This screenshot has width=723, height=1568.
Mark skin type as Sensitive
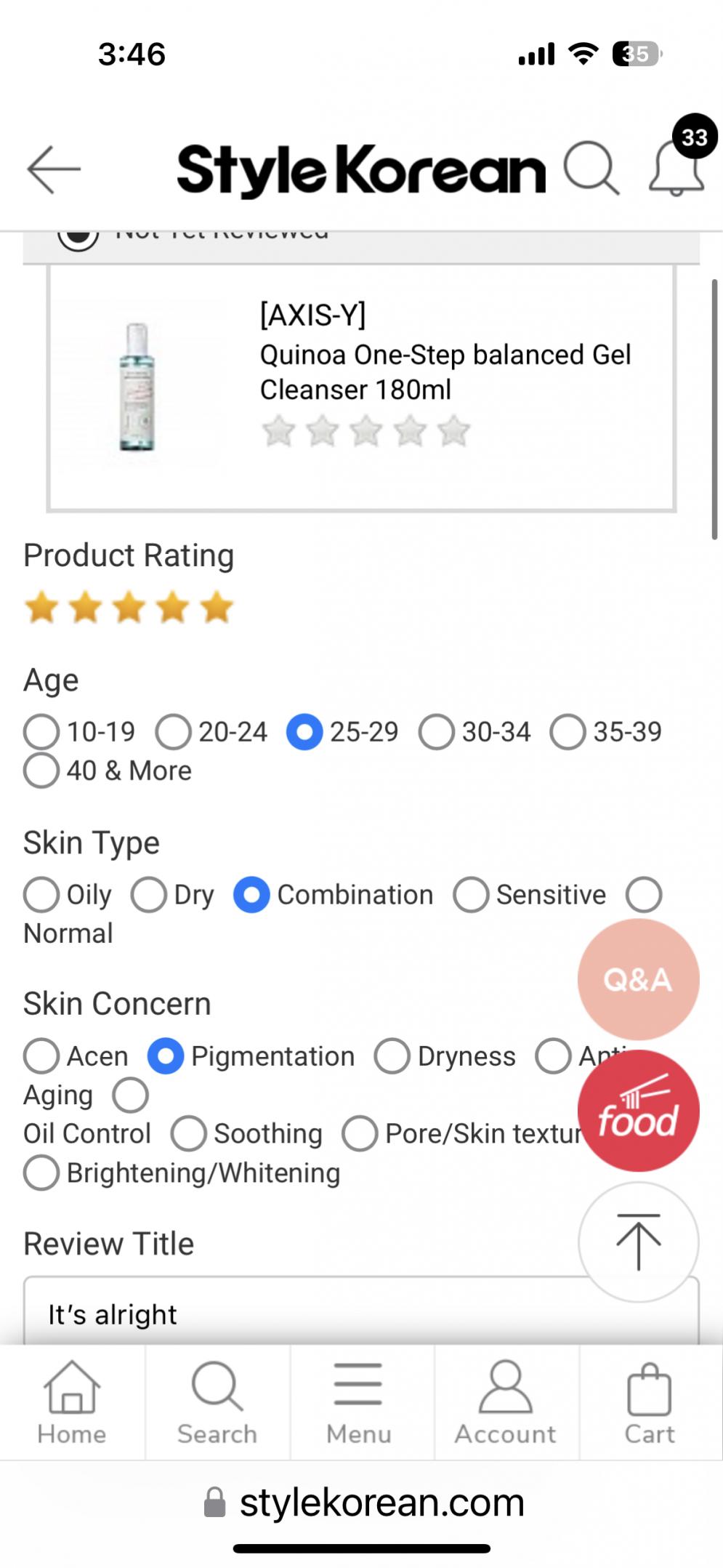click(x=471, y=895)
